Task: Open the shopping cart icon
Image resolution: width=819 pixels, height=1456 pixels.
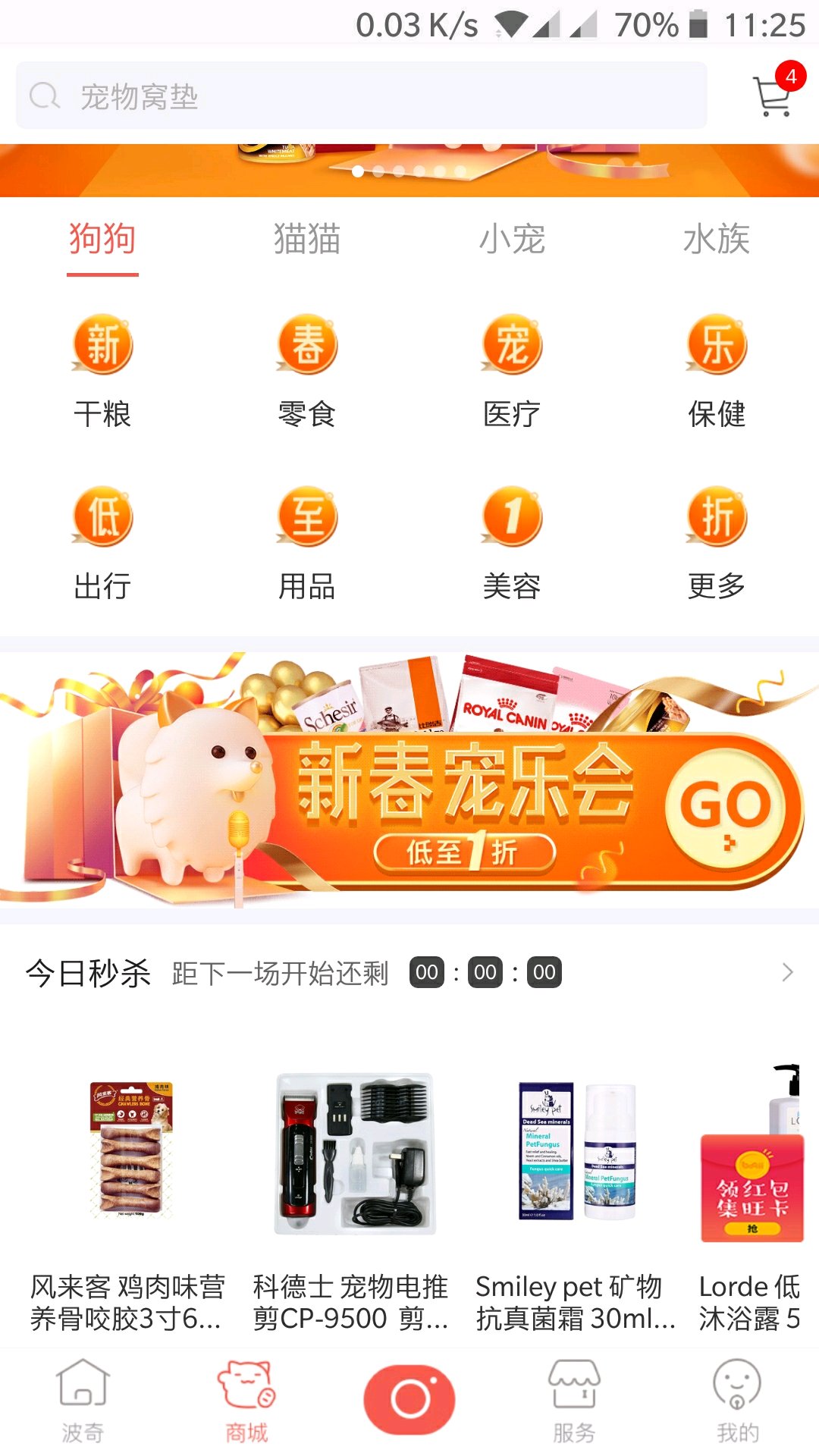Action: pos(775,95)
